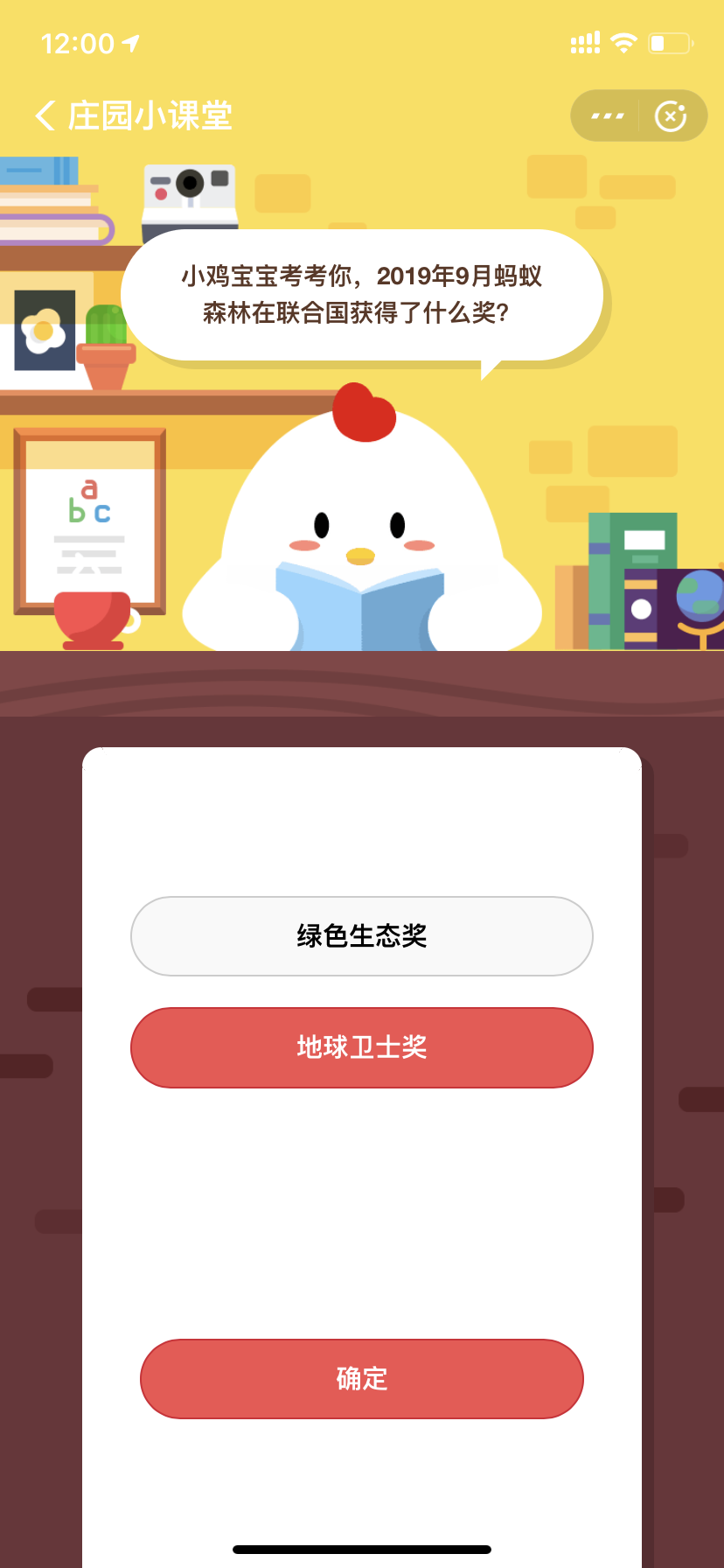Choose answer 地球卫士奖
Screen dimensions: 724x1568
(x=361, y=1046)
